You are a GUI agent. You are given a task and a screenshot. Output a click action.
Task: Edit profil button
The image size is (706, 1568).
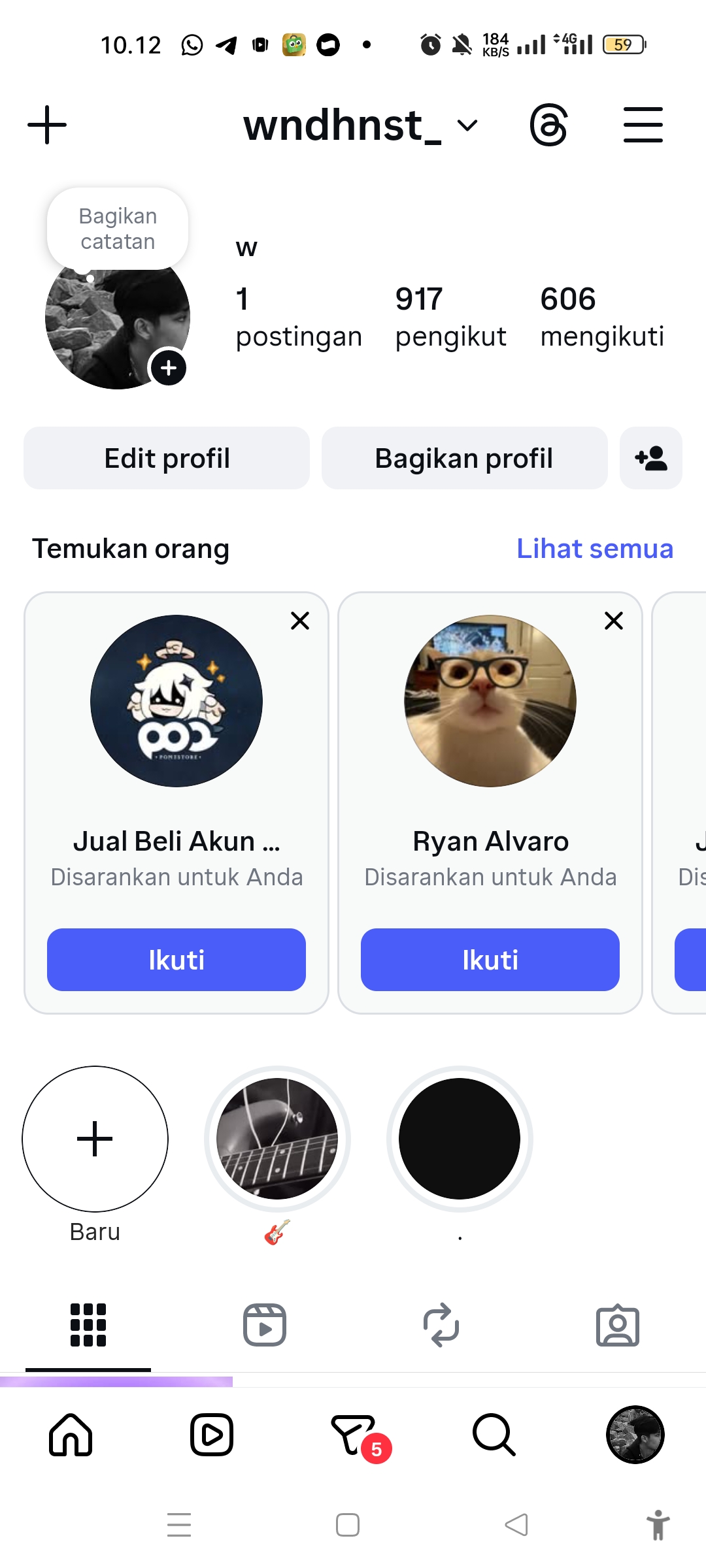167,458
